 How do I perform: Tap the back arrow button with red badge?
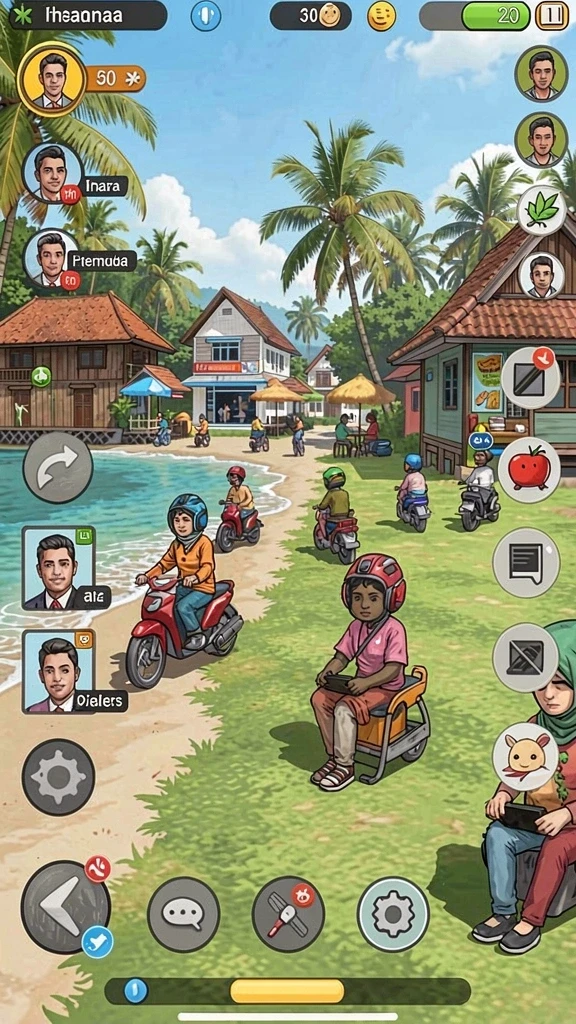[x=65, y=905]
